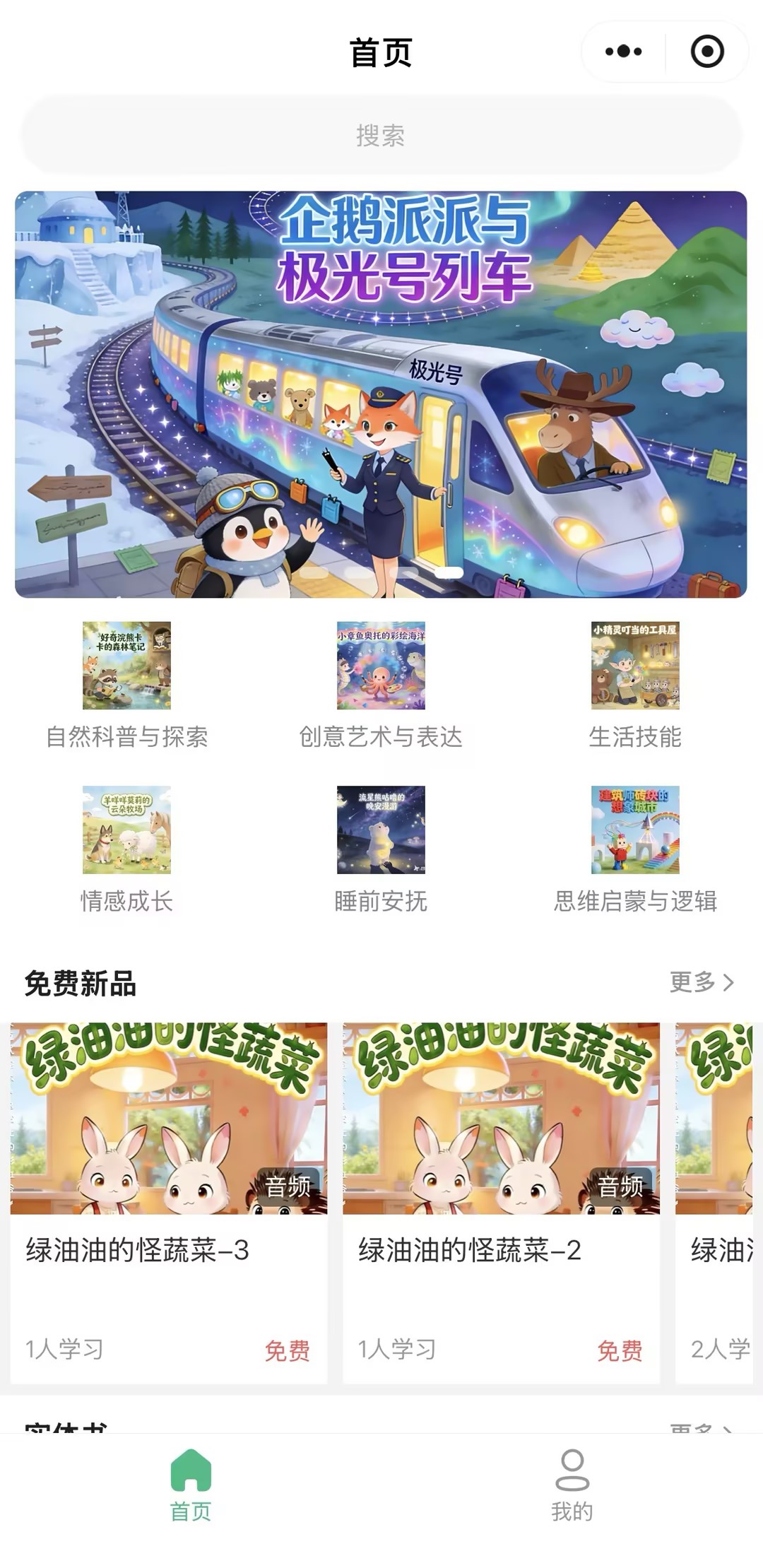Select the 生活技能 category
The height and width of the screenshot is (1568, 763).
click(x=635, y=685)
